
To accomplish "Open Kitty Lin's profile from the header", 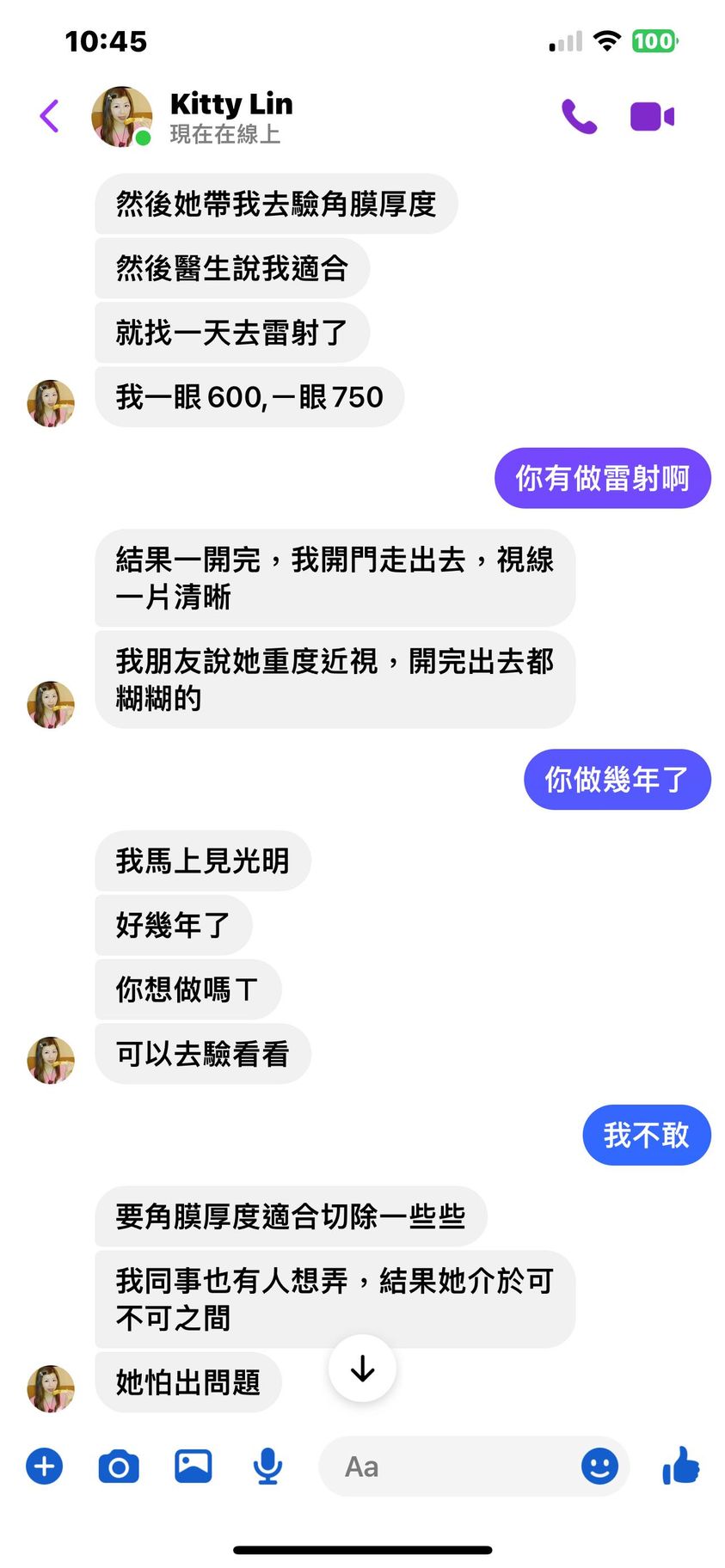I will (230, 116).
